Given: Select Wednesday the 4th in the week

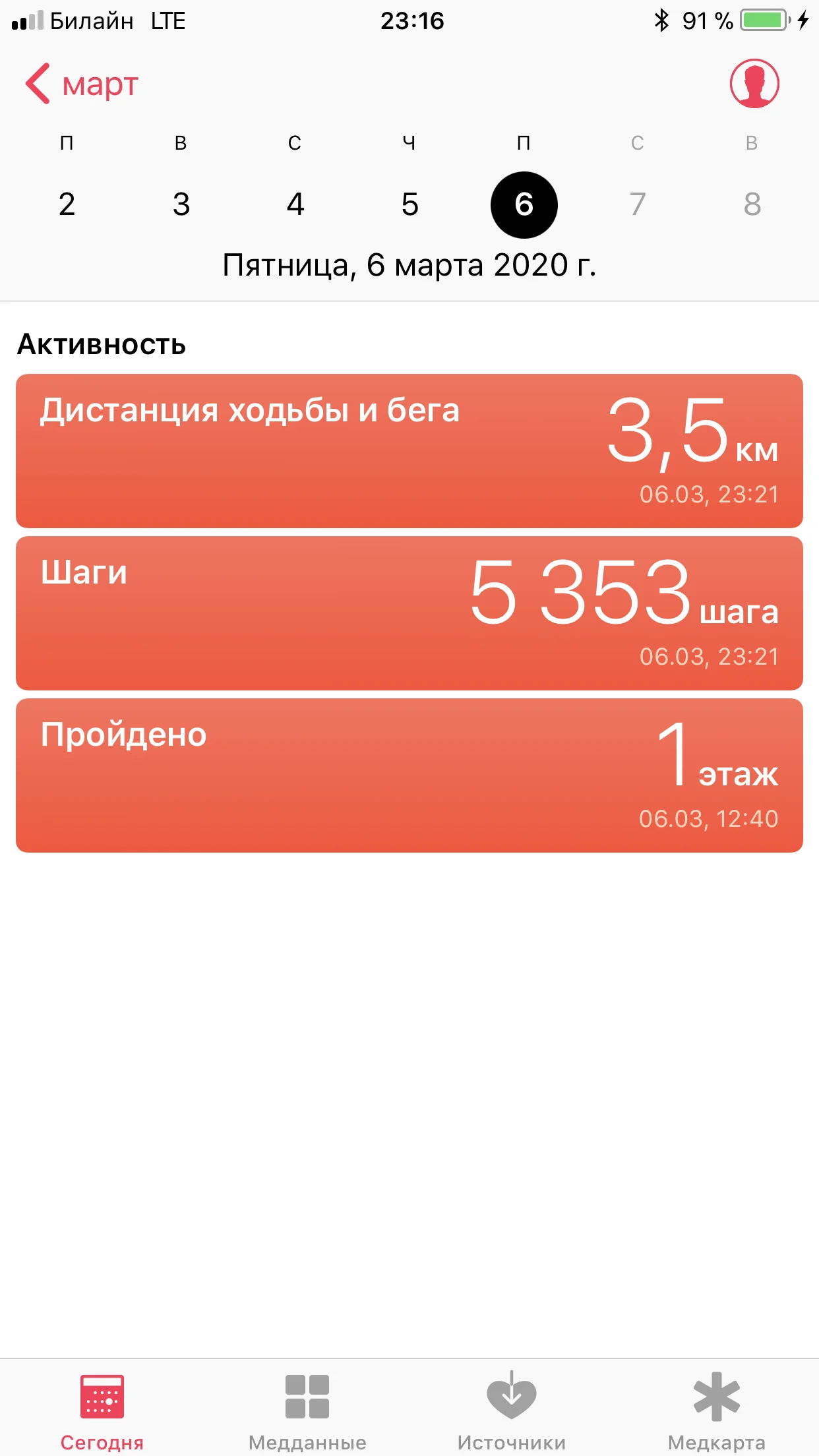Looking at the screenshot, I should (x=295, y=204).
